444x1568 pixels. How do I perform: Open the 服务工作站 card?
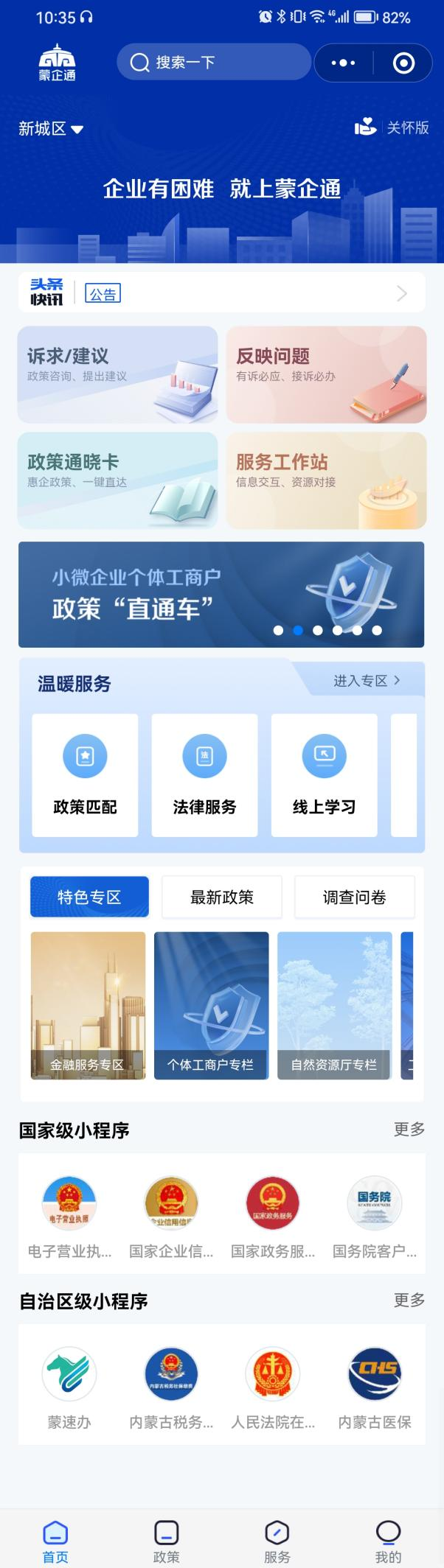point(326,480)
